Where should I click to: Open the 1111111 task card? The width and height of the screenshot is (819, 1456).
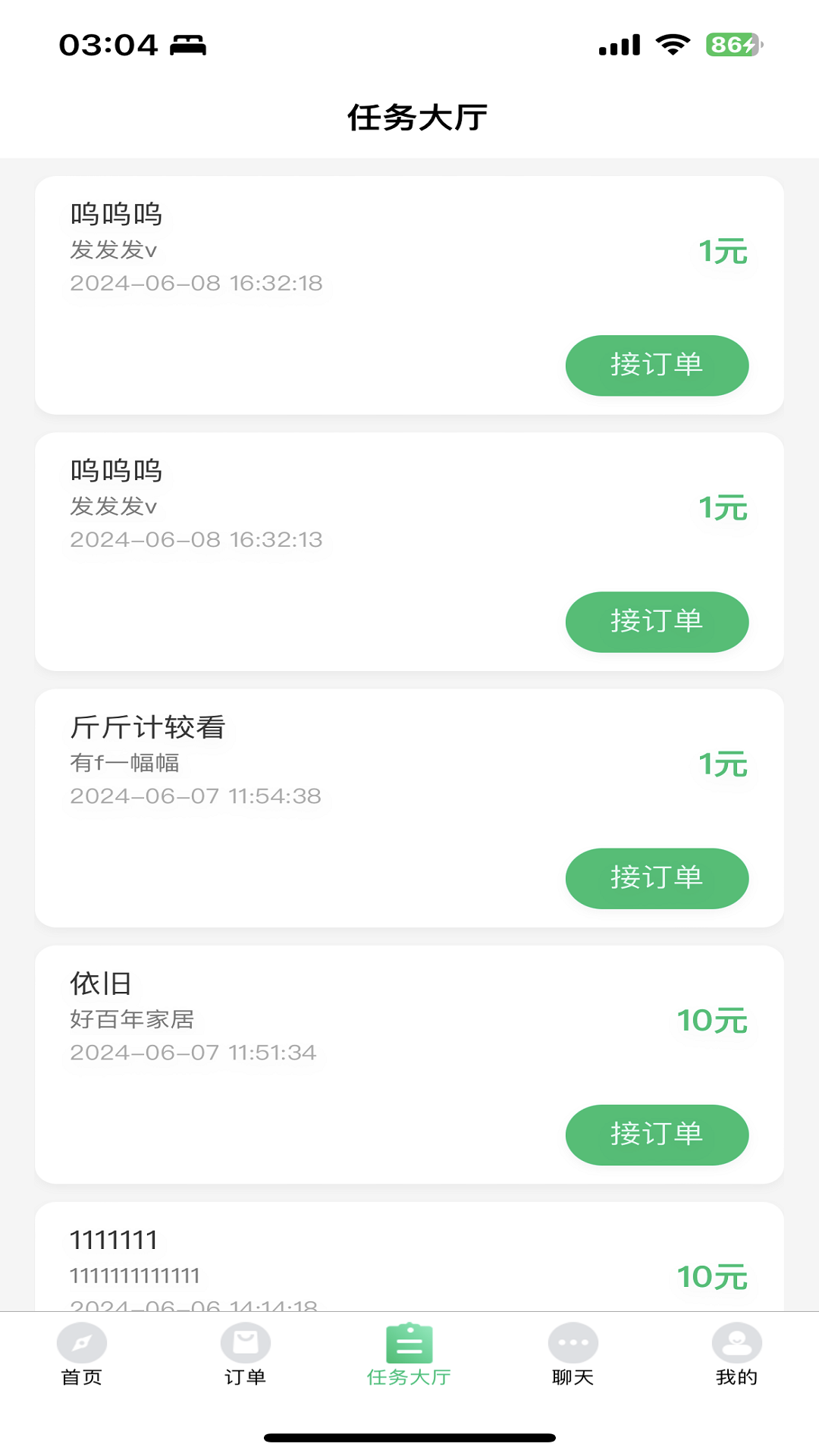point(303,1259)
